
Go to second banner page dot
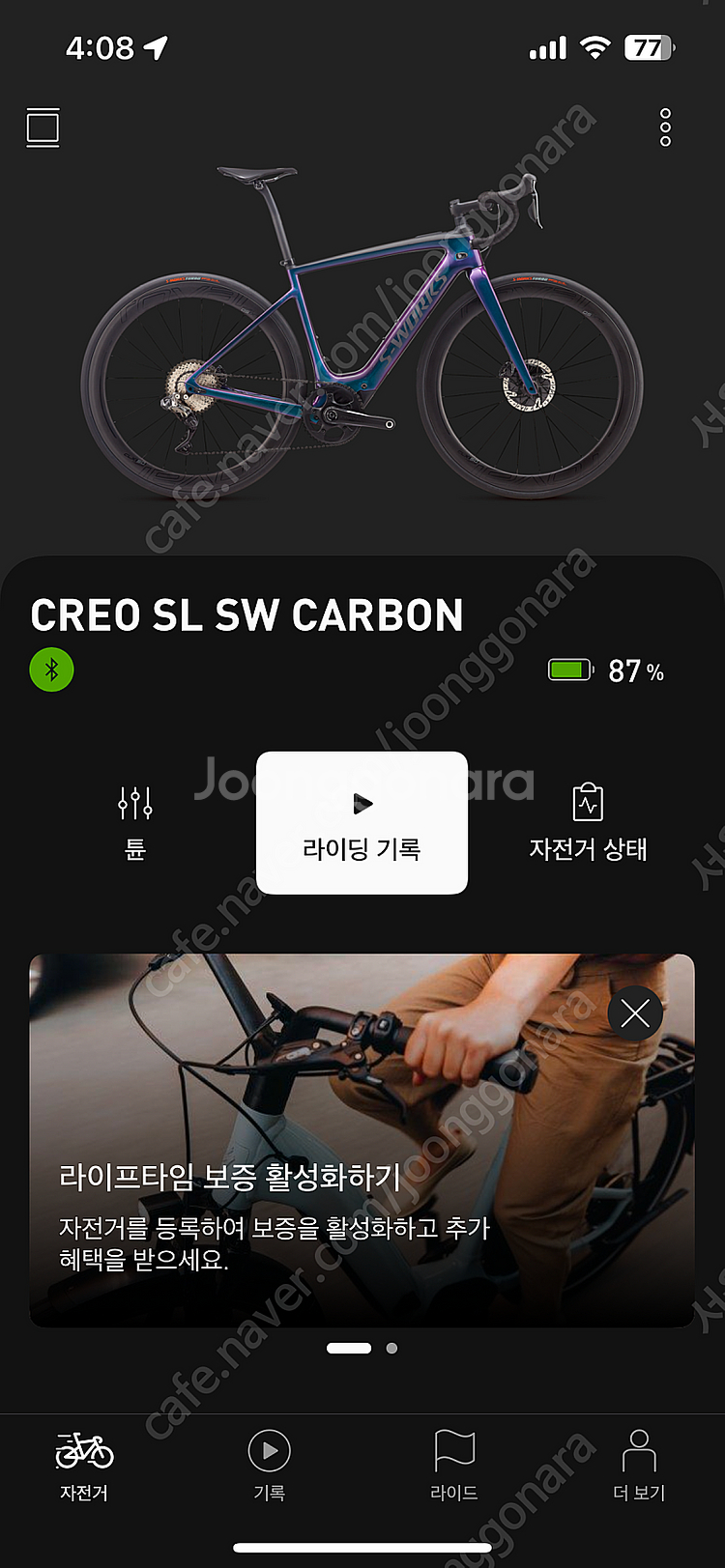(x=391, y=1348)
